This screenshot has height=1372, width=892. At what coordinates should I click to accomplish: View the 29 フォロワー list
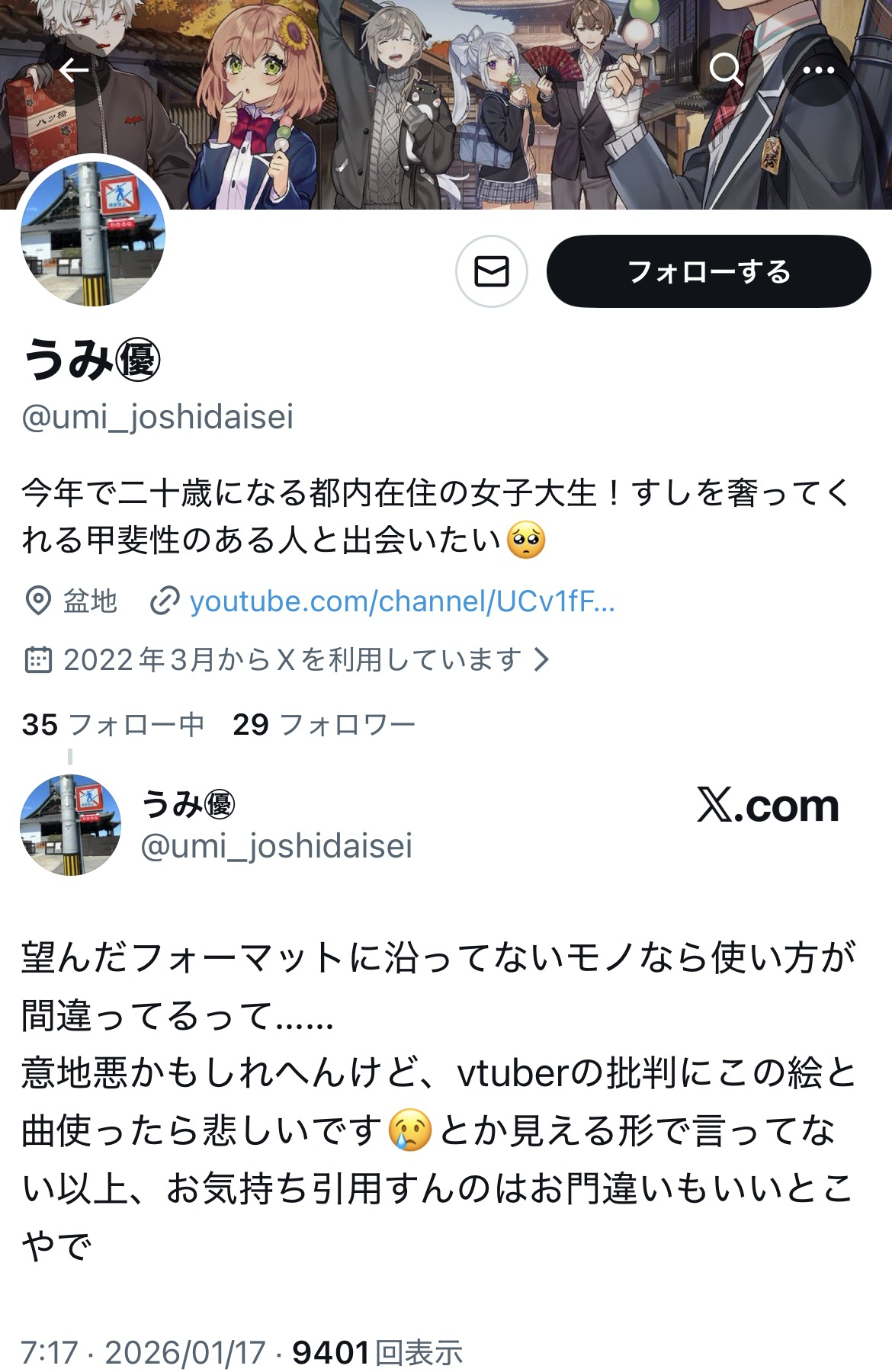[324, 725]
